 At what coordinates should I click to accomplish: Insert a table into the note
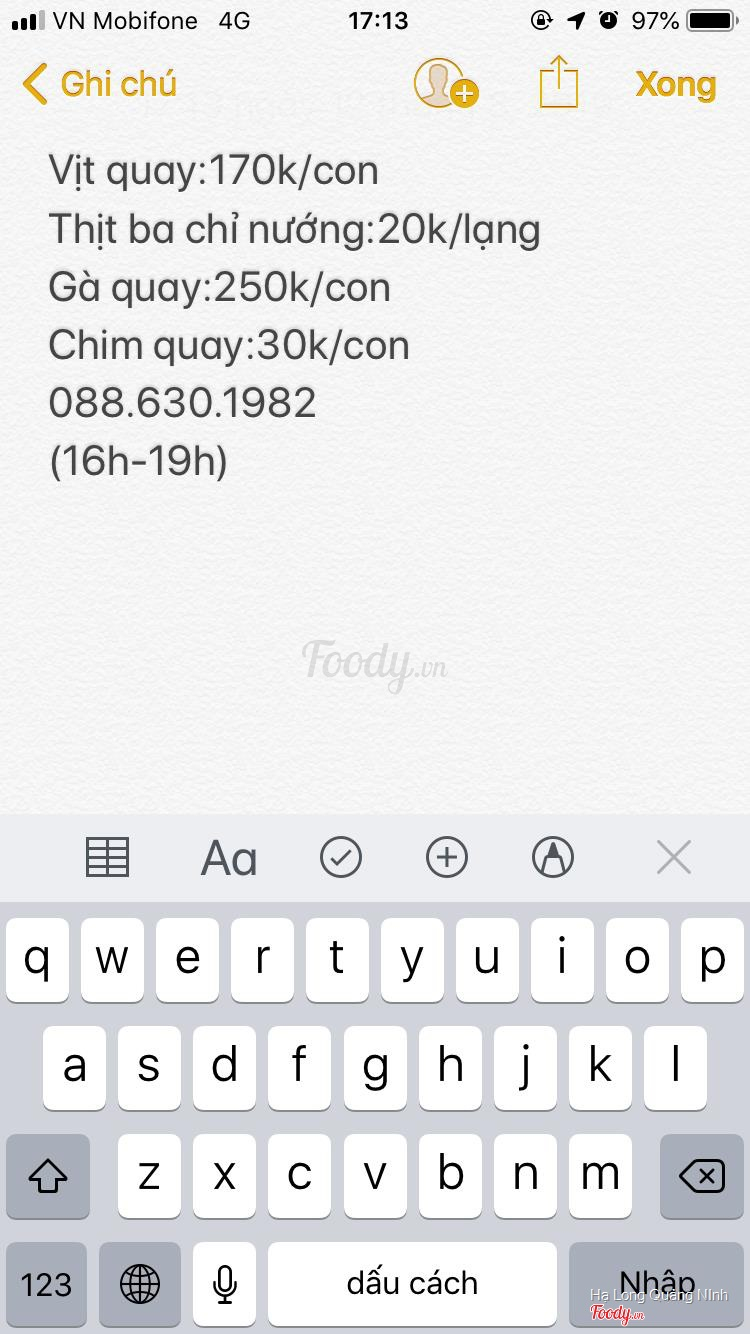coord(107,857)
